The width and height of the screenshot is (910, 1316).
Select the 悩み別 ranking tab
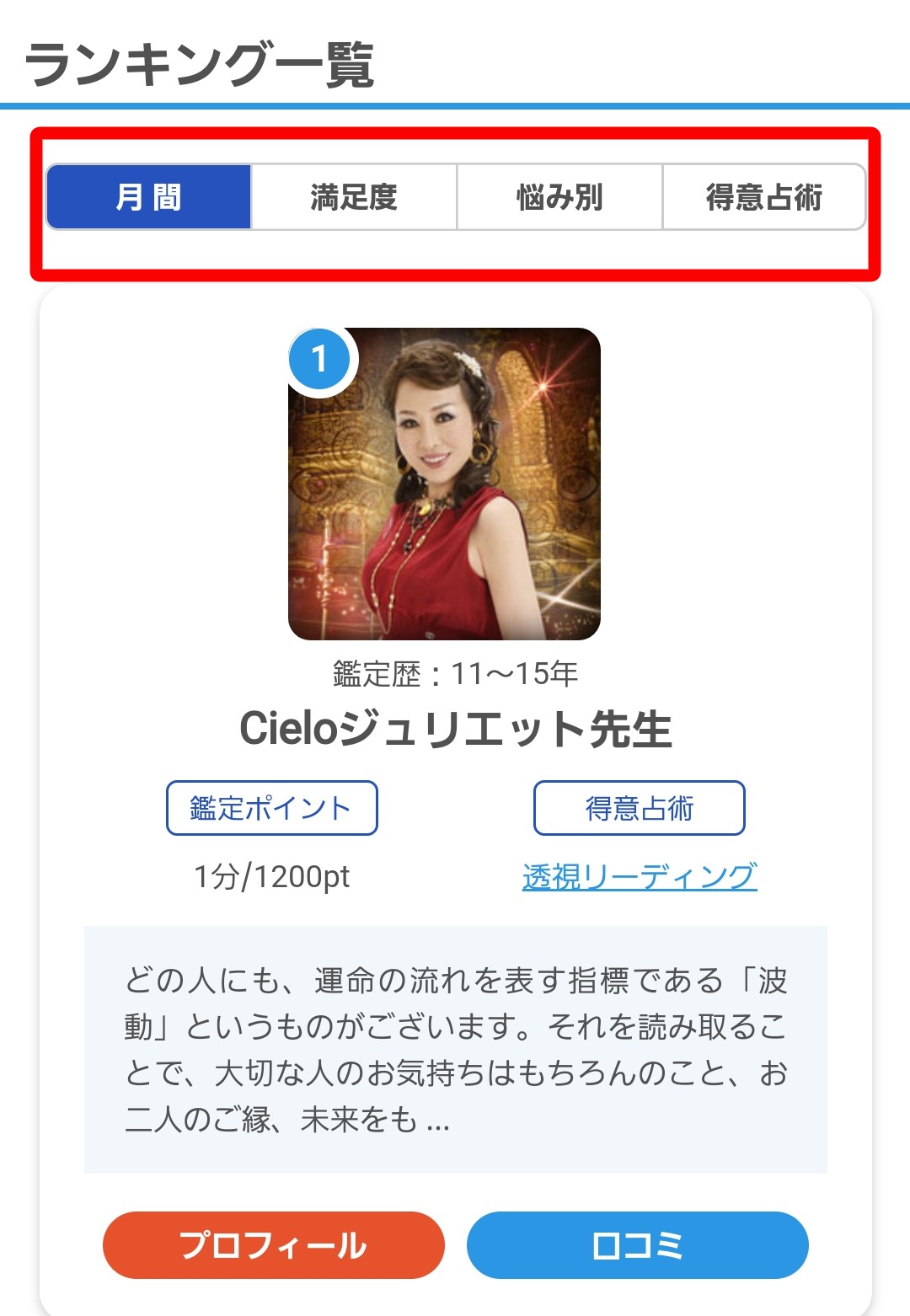click(559, 197)
